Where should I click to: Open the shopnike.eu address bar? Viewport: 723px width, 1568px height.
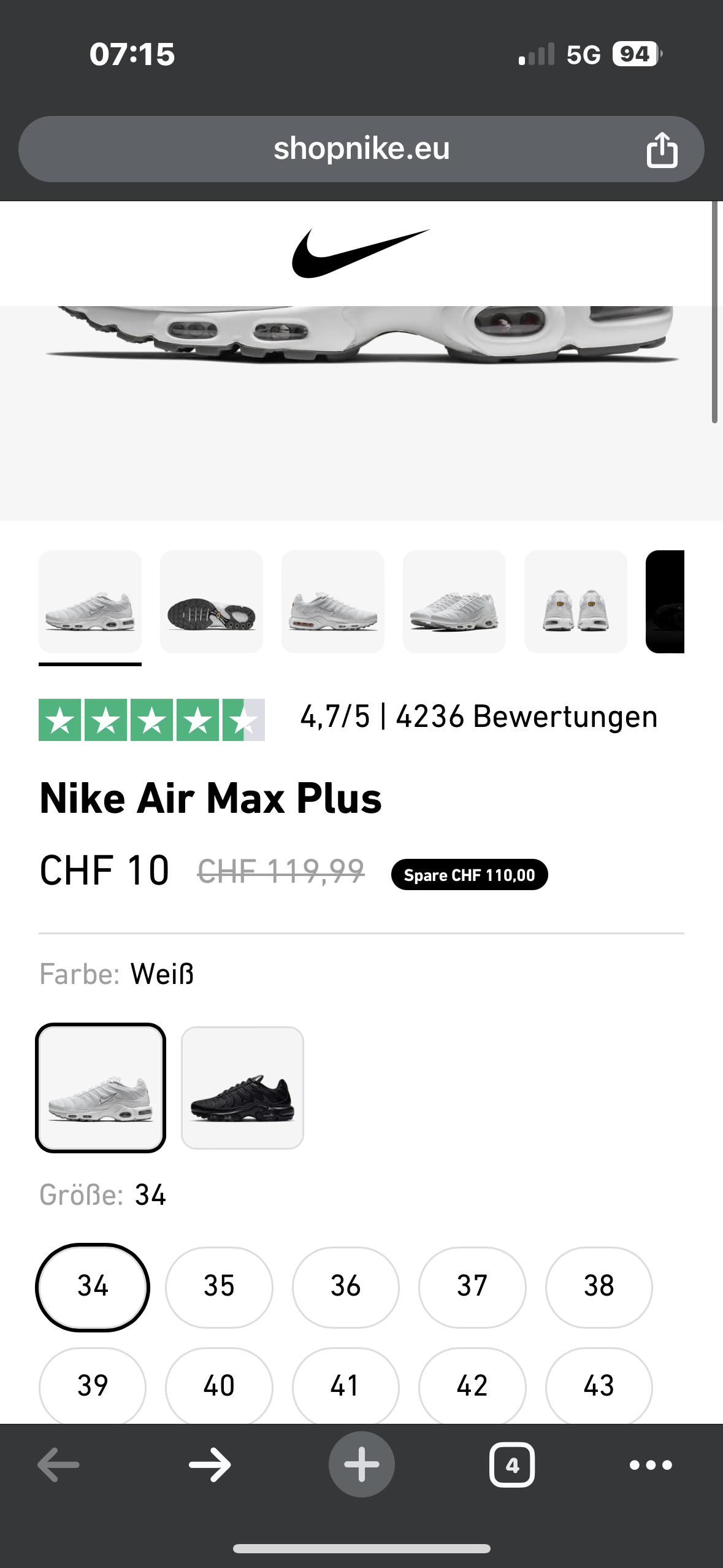point(361,148)
